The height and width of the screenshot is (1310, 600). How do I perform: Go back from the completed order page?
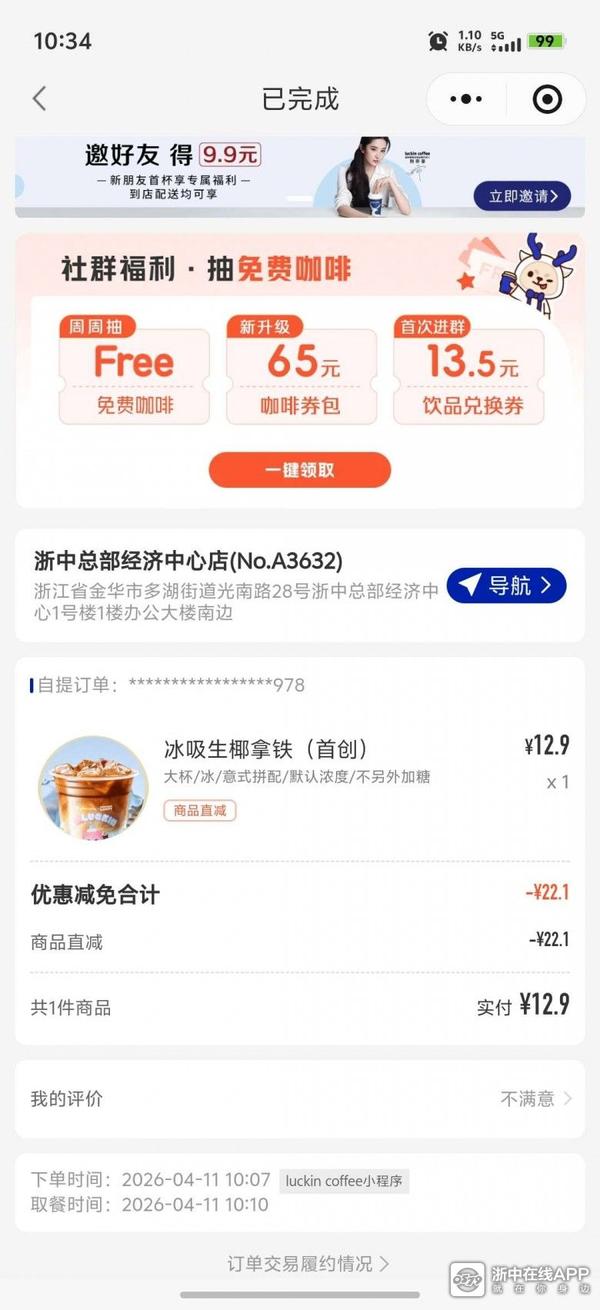[x=40, y=99]
